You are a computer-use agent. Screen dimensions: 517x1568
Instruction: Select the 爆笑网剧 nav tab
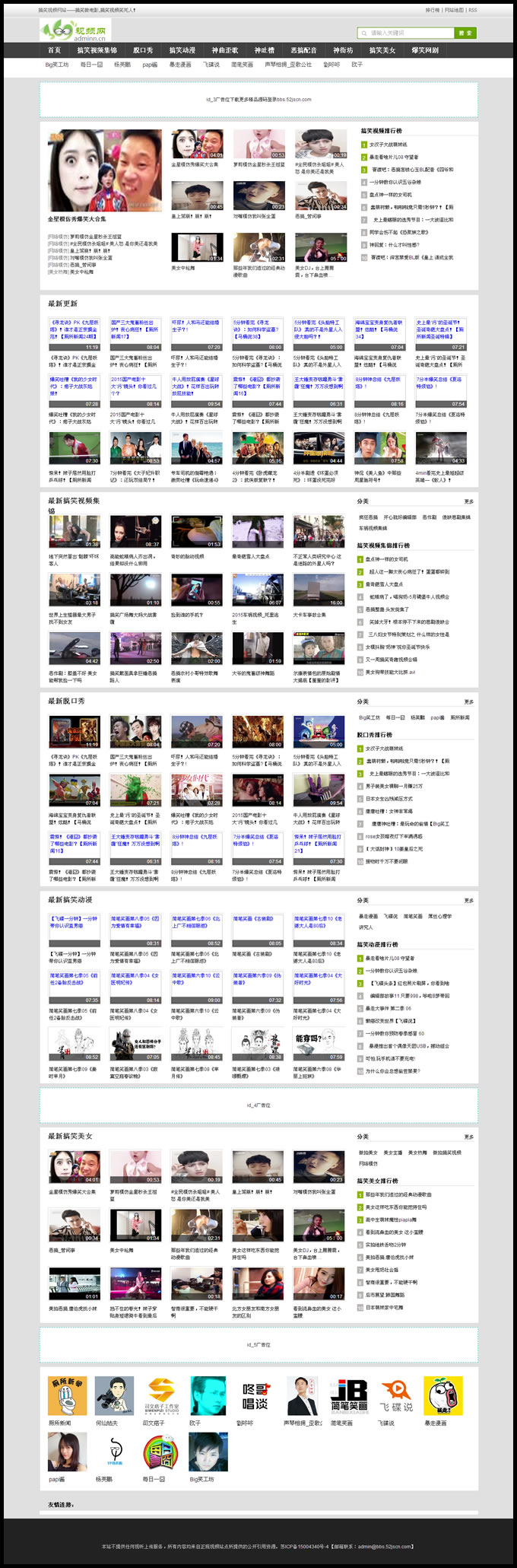point(425,50)
